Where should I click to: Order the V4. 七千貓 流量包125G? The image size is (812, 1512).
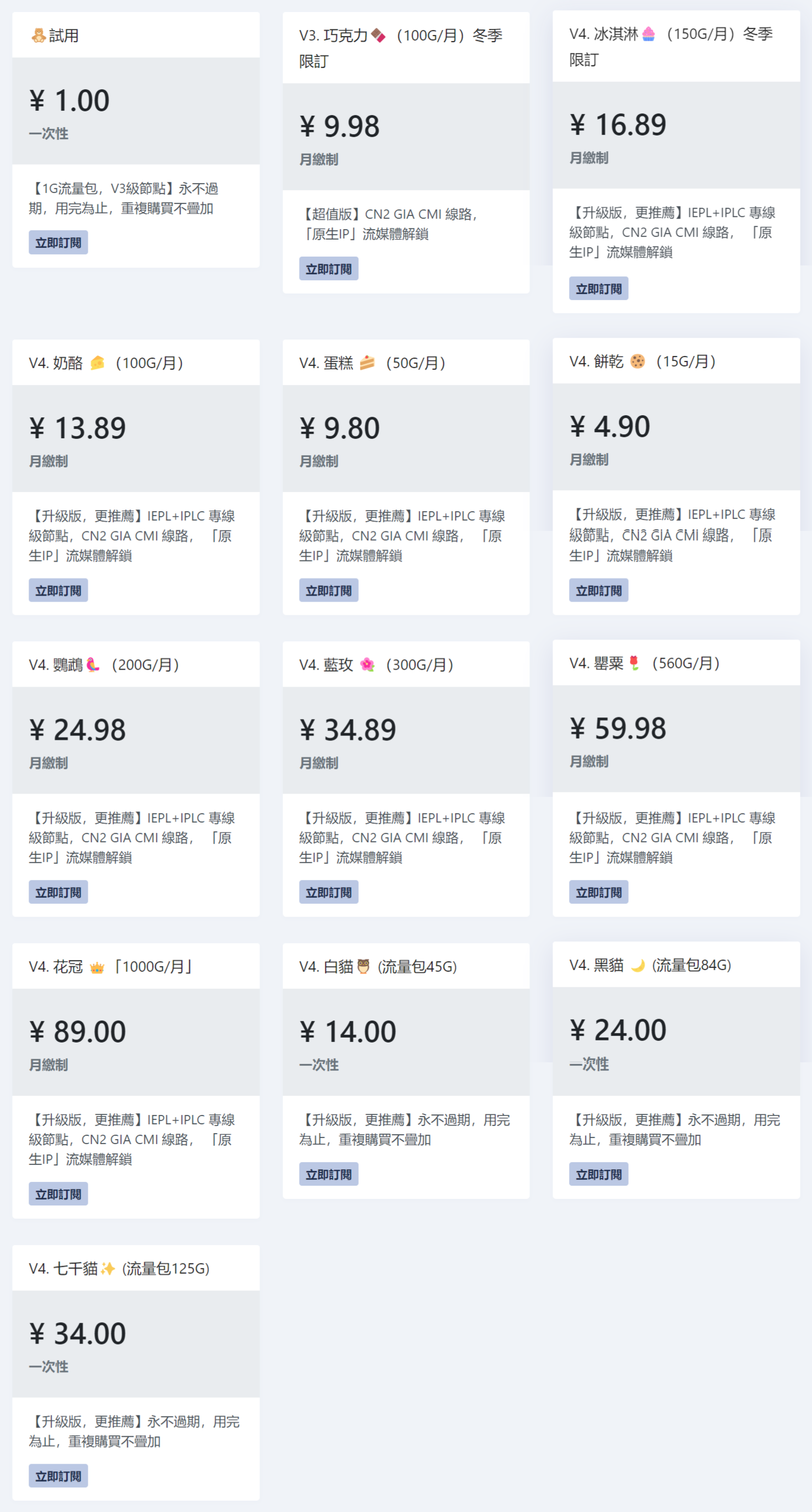tap(58, 1476)
